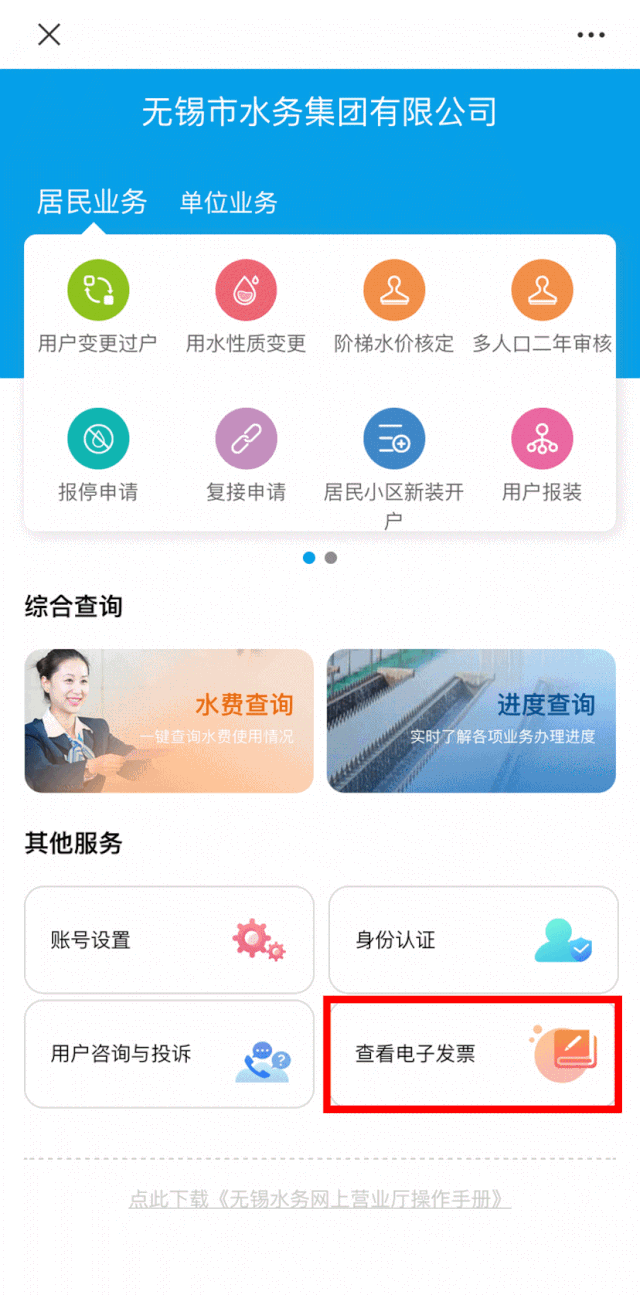The height and width of the screenshot is (1295, 640).
Task: Open 用水性质变更 service
Action: [246, 307]
